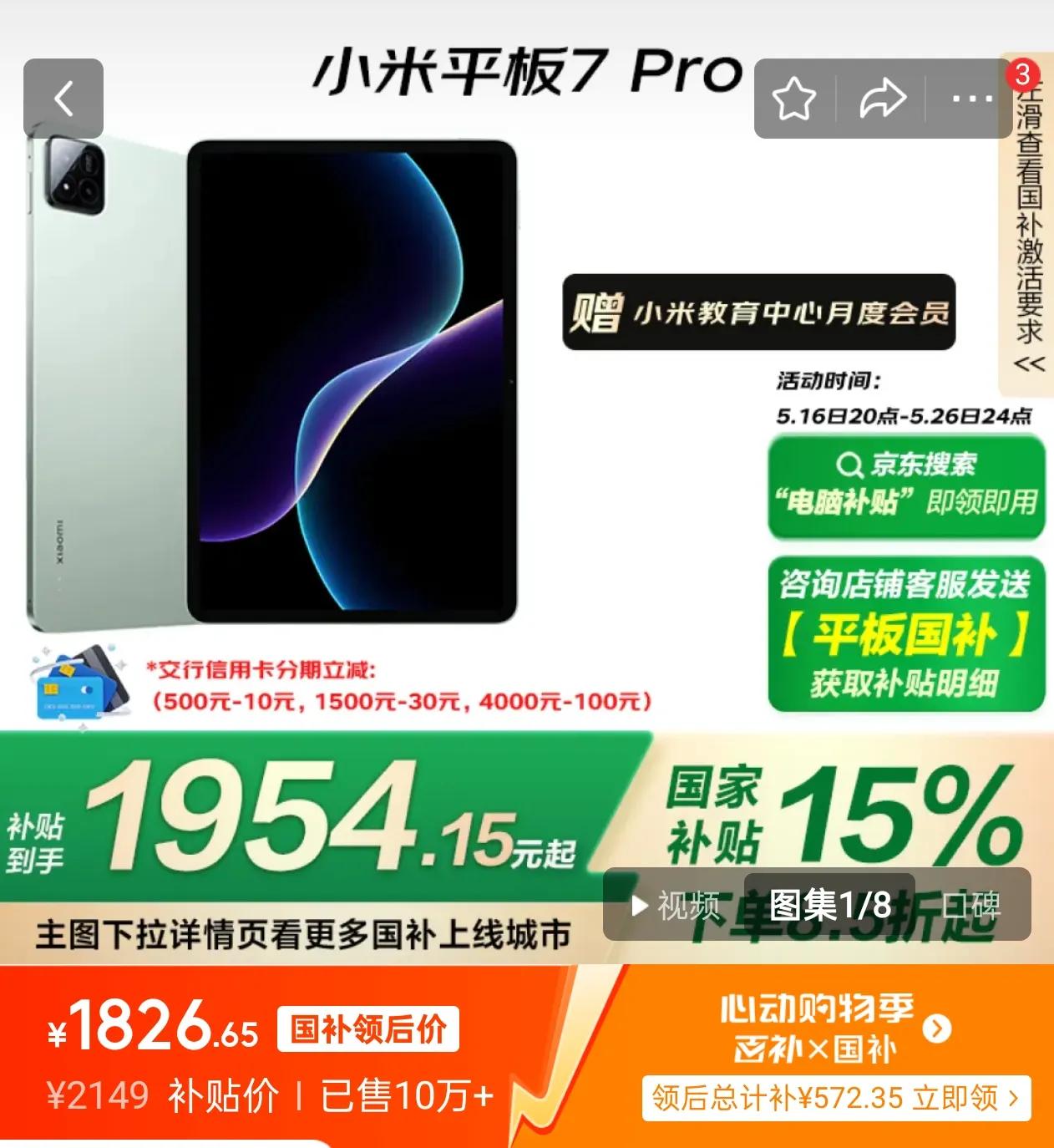Open the side tab about 国补 activation requirements
This screenshot has width=1054, height=1148.
click(1029, 226)
